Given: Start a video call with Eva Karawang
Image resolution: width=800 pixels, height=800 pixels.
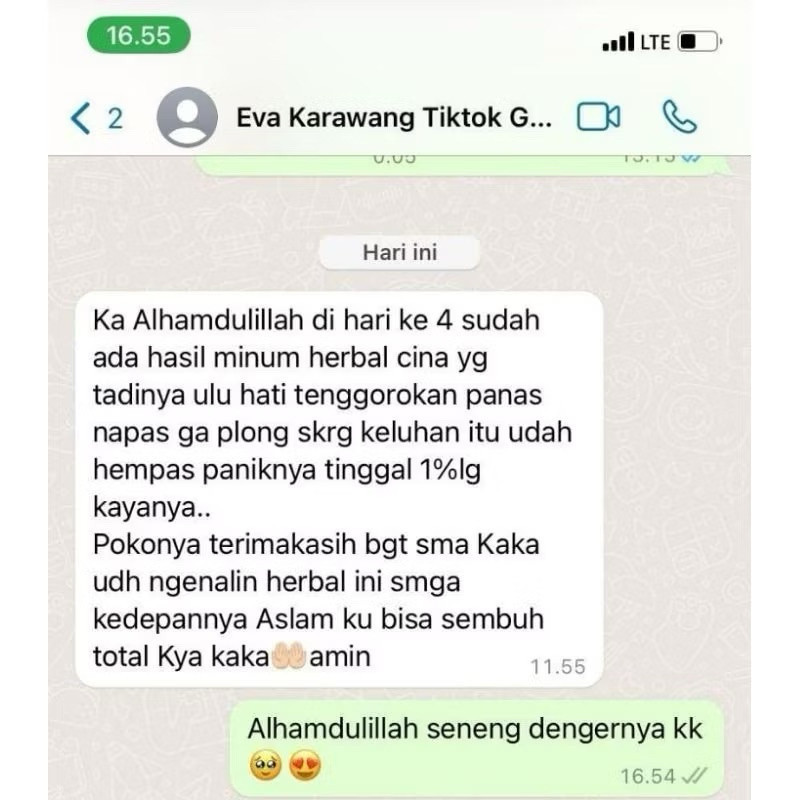Looking at the screenshot, I should click(x=599, y=118).
